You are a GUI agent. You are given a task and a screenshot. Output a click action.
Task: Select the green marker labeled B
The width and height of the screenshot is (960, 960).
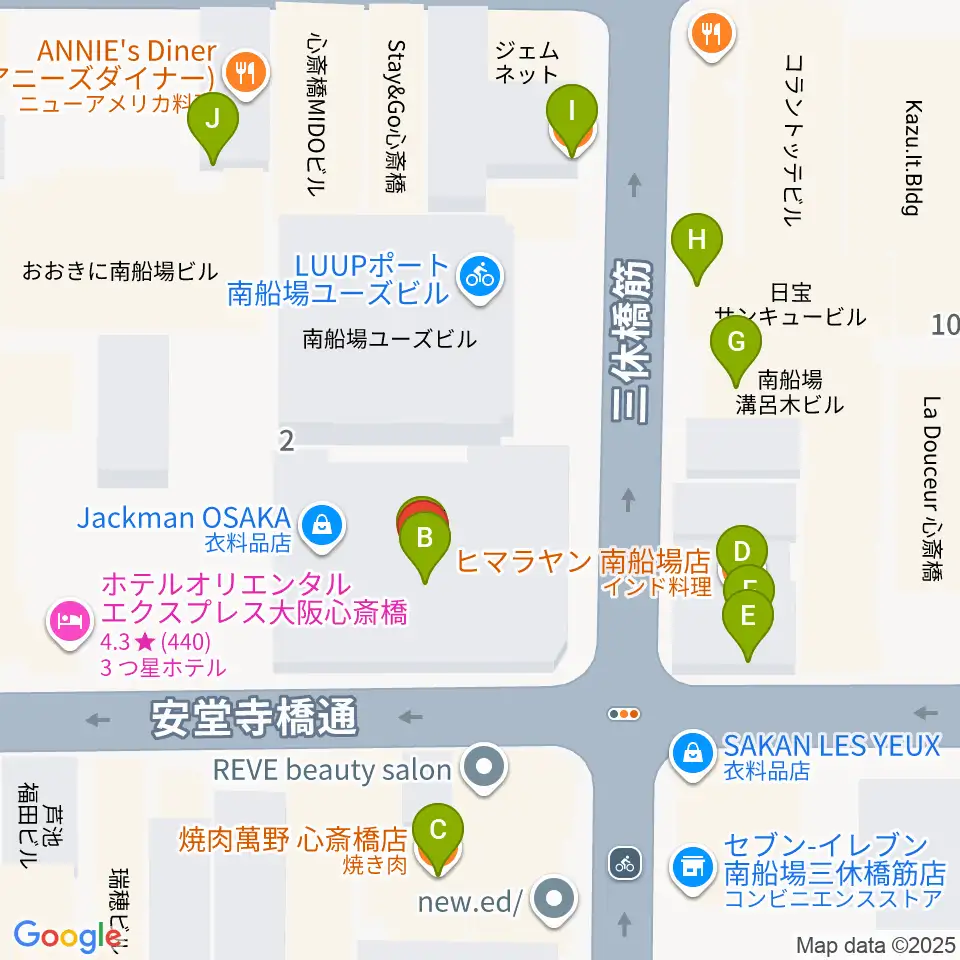click(424, 541)
